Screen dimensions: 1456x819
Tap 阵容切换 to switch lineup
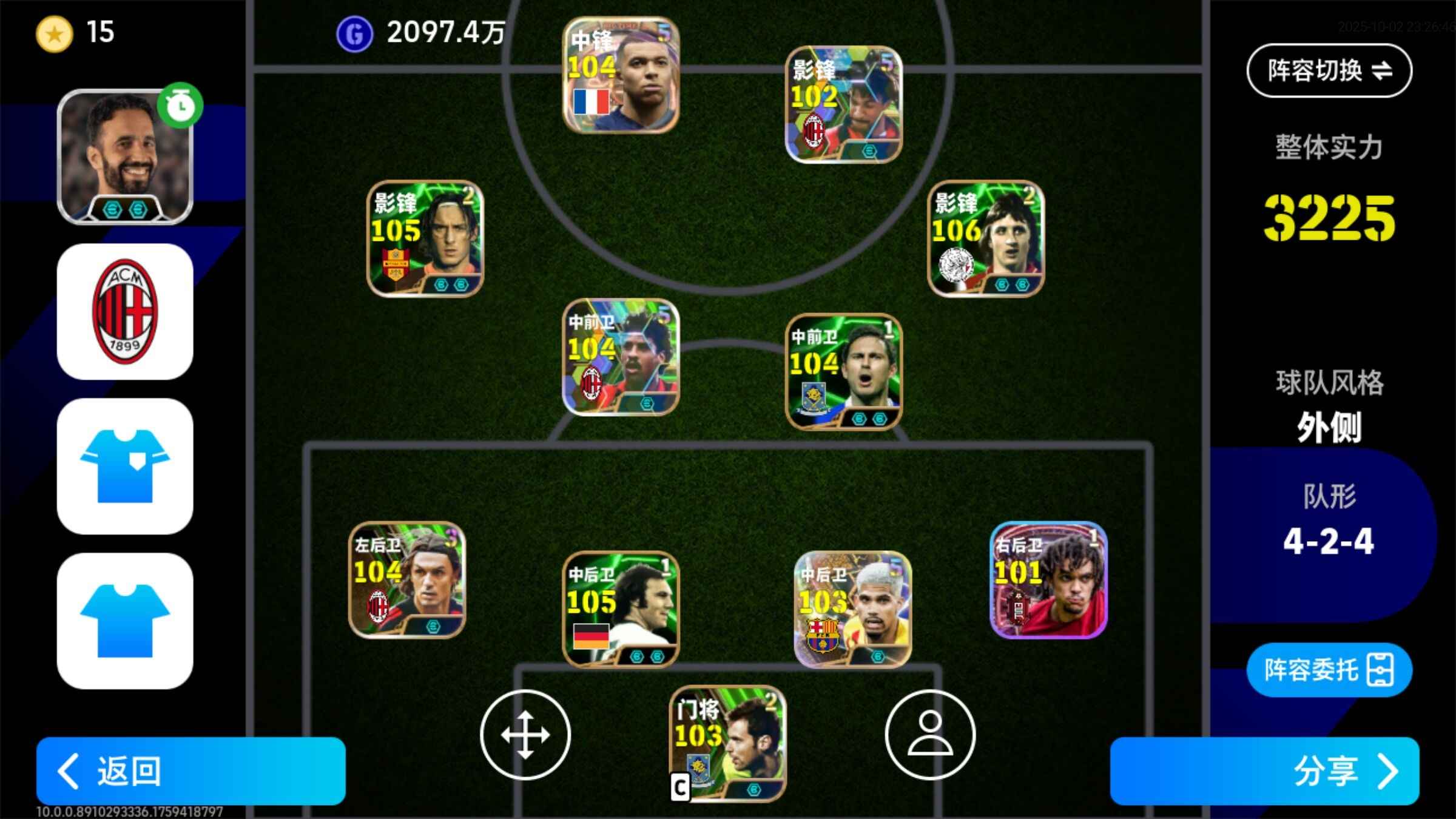(1329, 70)
